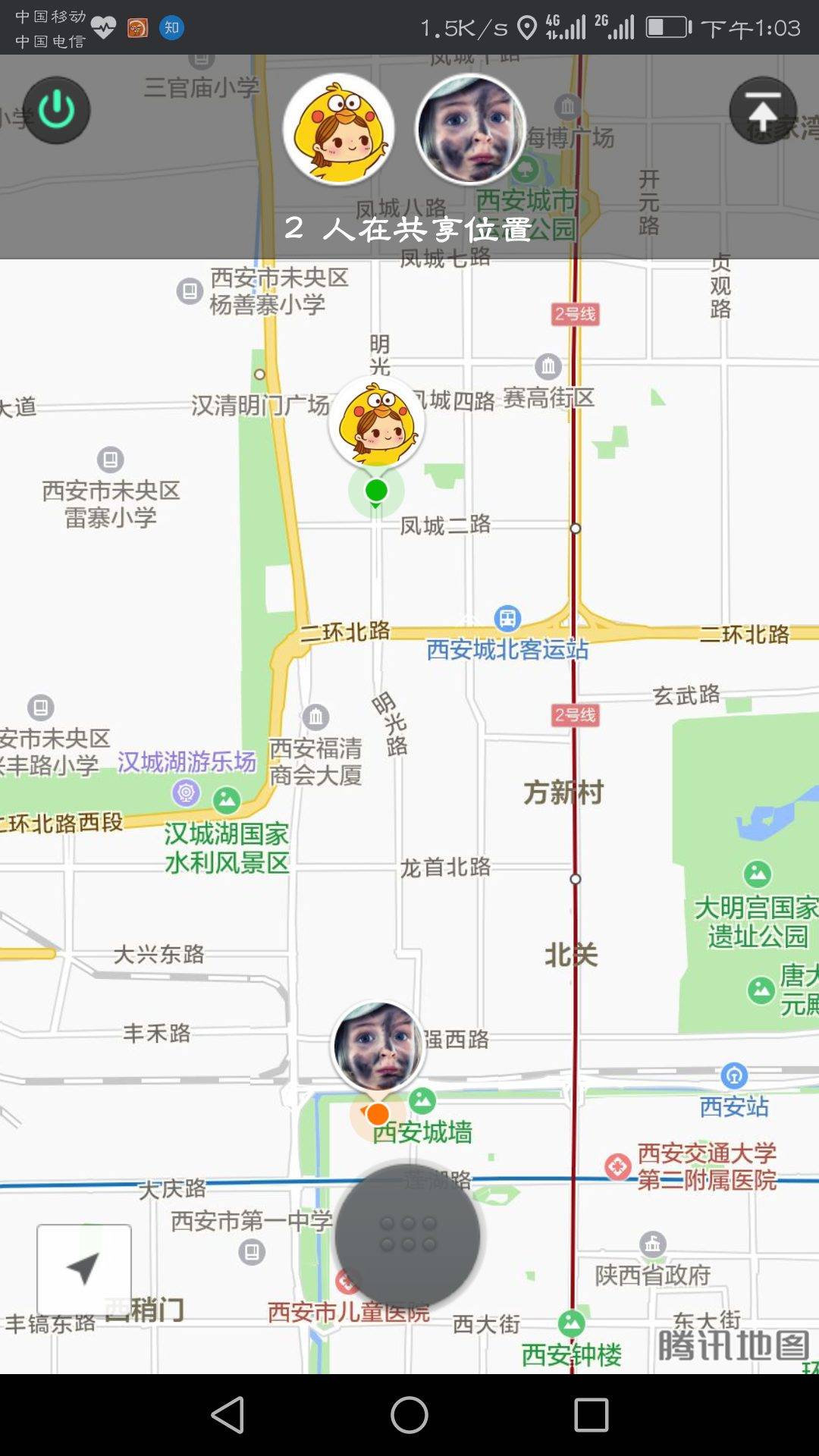The height and width of the screenshot is (1456, 819).
Task: Go back using the system back button
Action: click(x=227, y=1415)
